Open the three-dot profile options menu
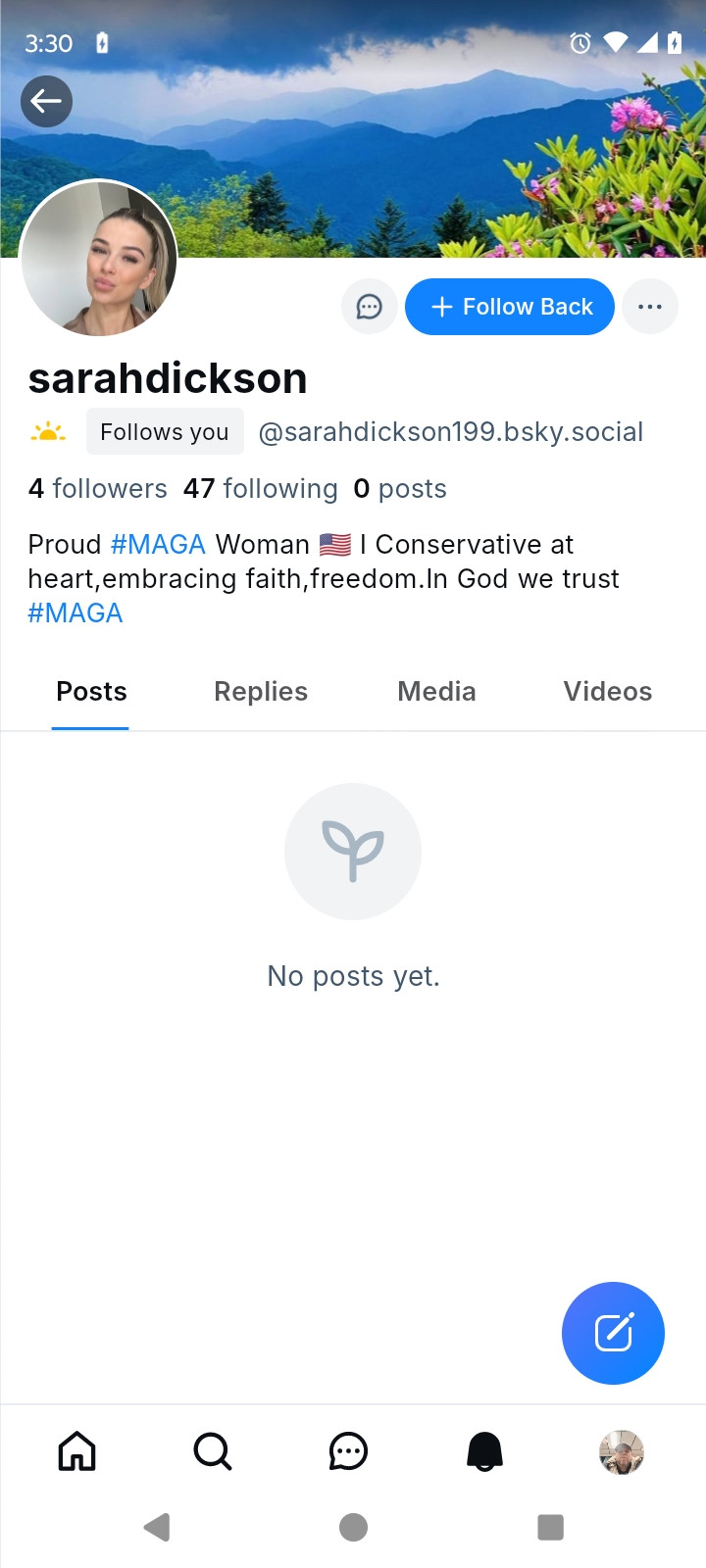The width and height of the screenshot is (706, 1568). [x=650, y=307]
